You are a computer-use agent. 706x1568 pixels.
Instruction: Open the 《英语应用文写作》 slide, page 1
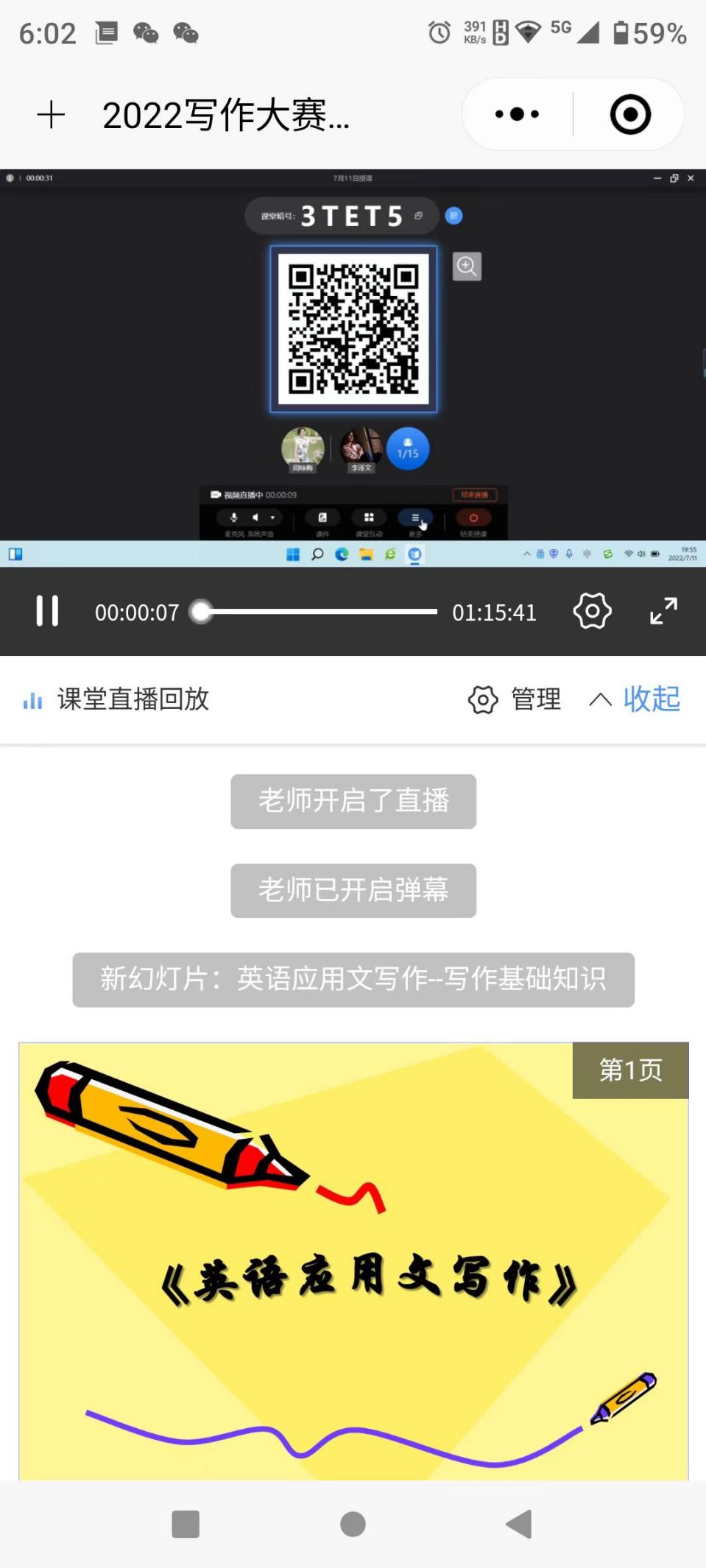tap(353, 1259)
